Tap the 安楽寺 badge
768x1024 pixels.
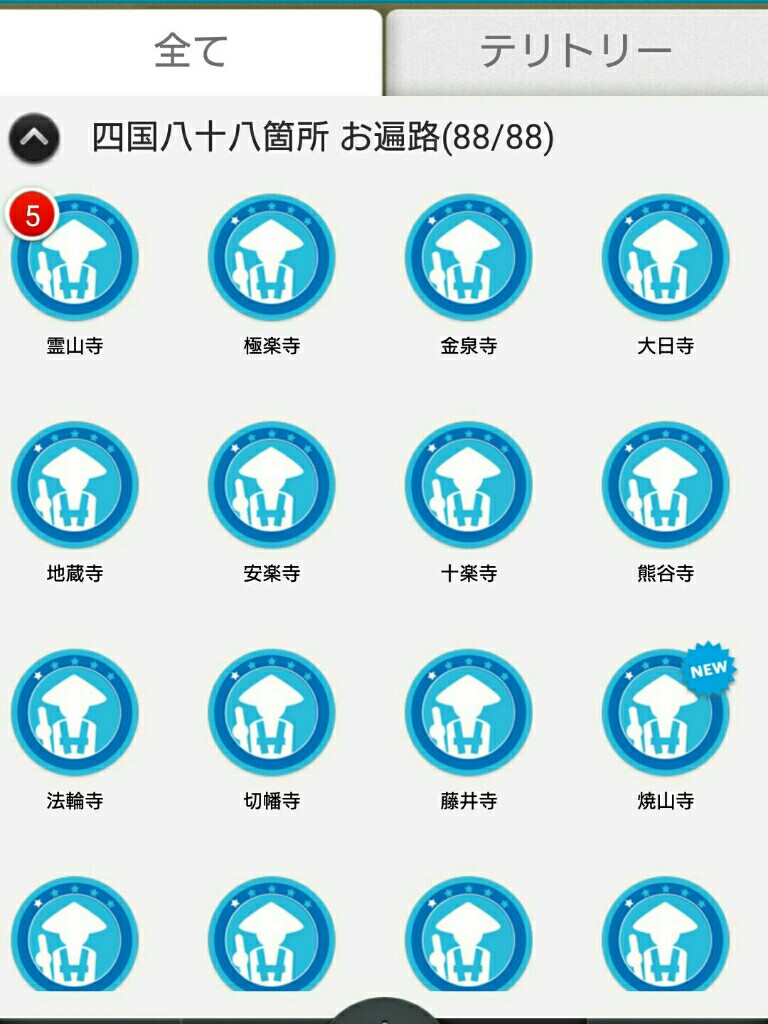[271, 485]
